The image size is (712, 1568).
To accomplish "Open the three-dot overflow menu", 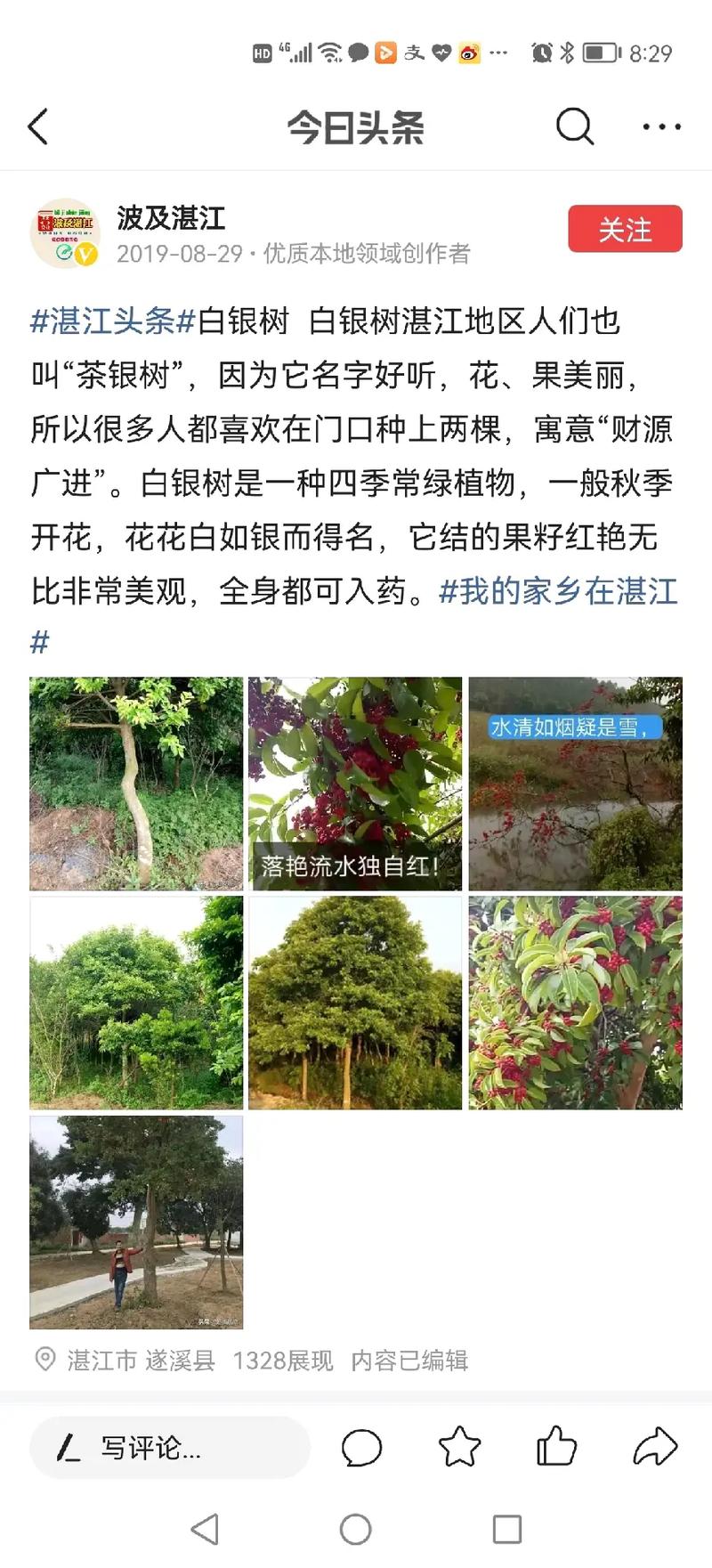I will pos(661,127).
